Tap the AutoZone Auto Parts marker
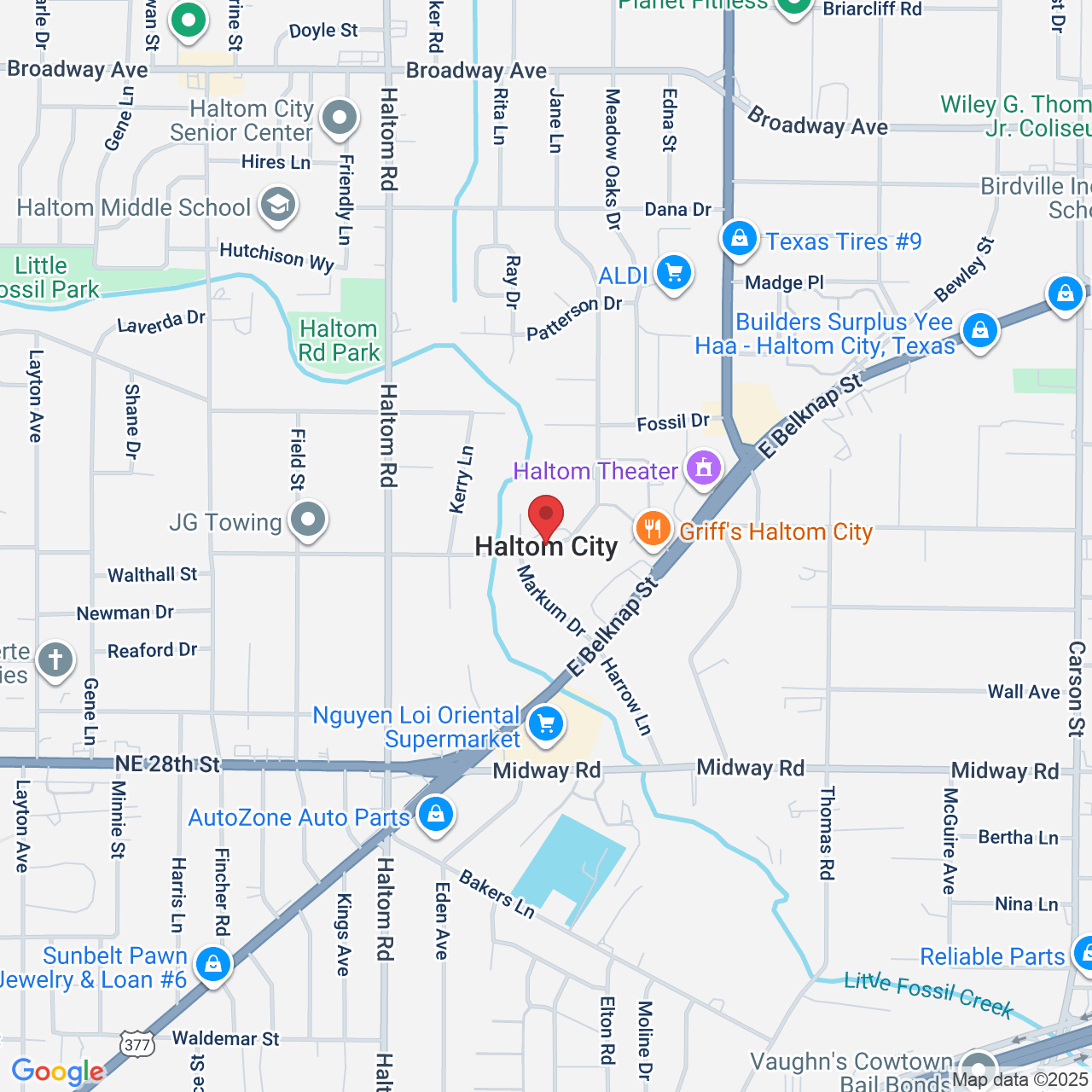Viewport: 1092px width, 1092px height. coord(436,816)
